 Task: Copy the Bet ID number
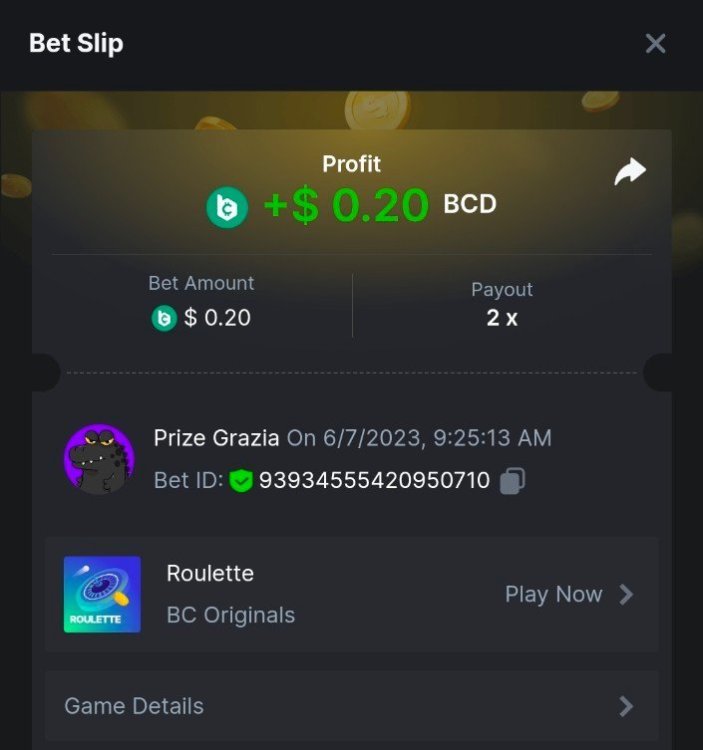pyautogui.click(x=512, y=481)
